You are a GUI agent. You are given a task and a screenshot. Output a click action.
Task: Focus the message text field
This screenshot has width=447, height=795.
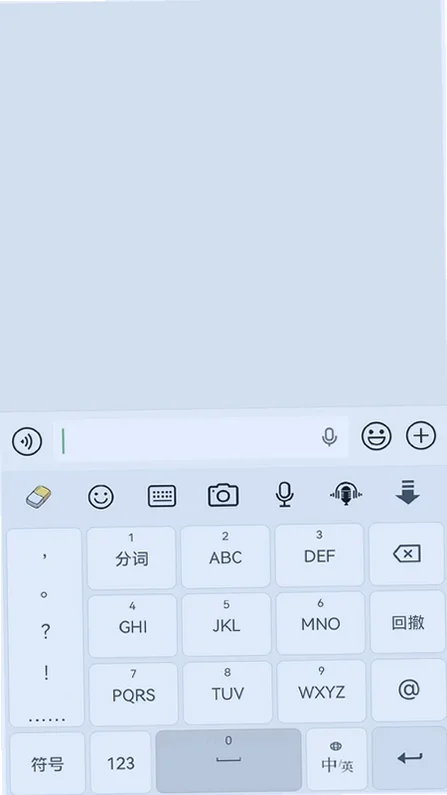(201, 438)
